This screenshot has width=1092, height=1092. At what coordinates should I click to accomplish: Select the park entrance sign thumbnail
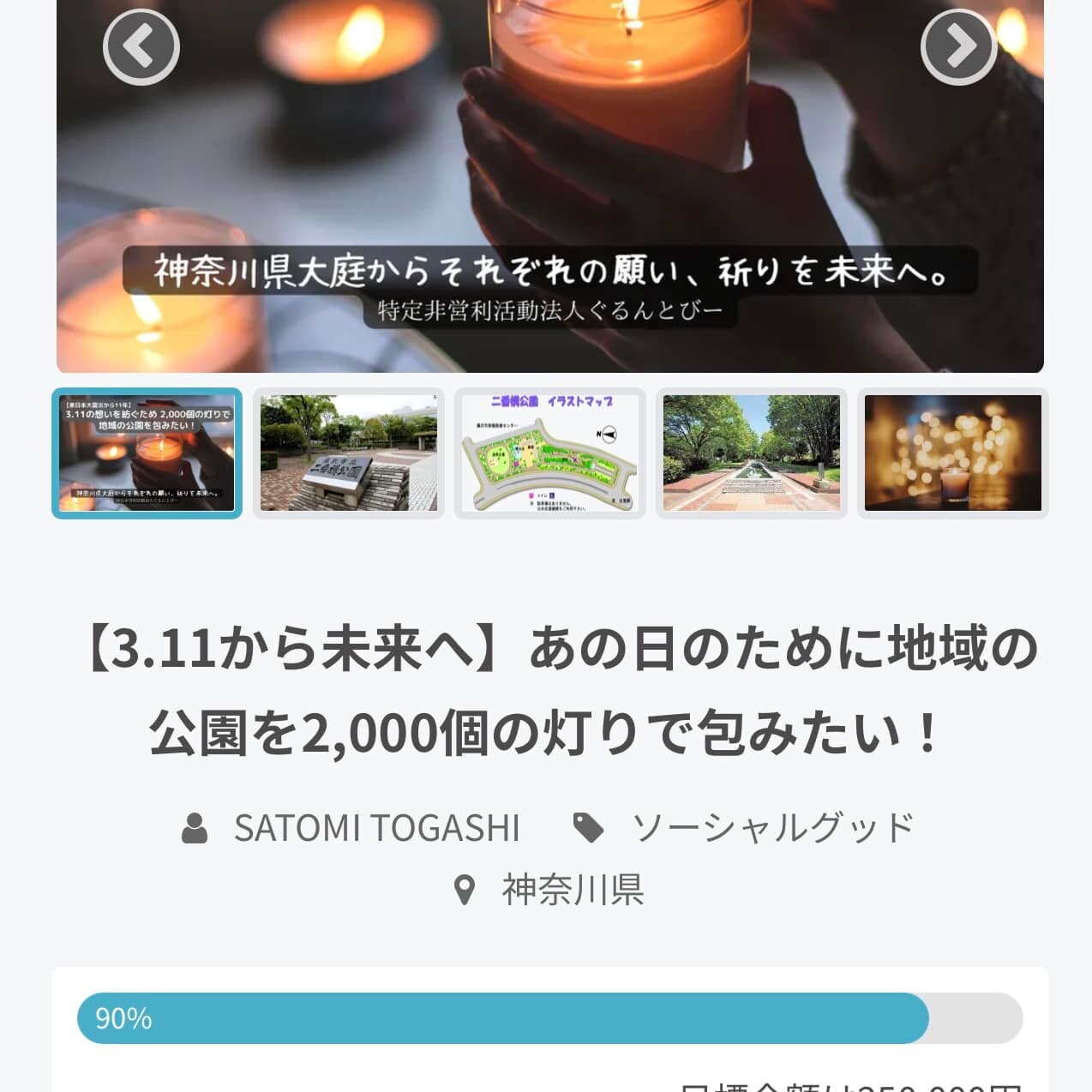click(x=349, y=453)
